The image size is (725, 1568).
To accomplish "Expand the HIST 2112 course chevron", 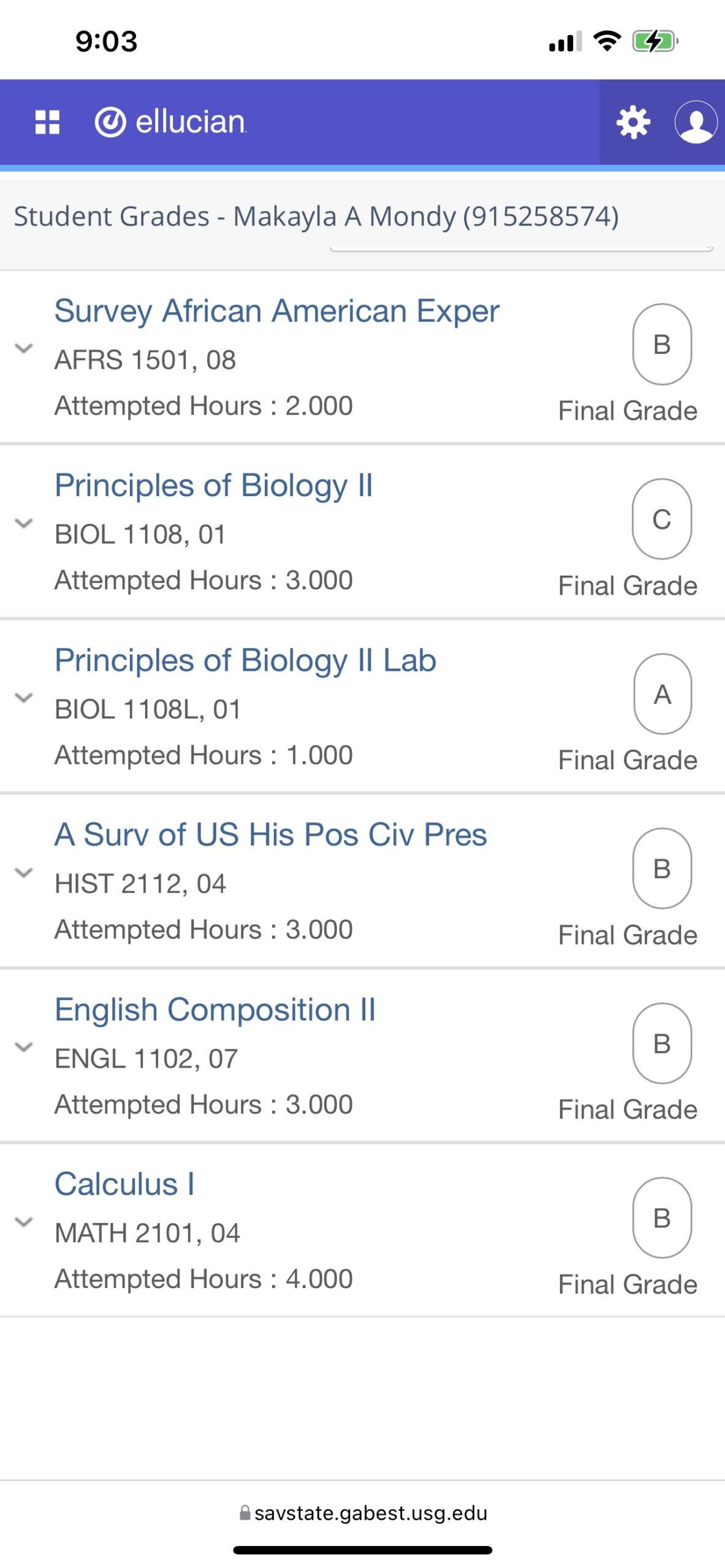I will 24,872.
